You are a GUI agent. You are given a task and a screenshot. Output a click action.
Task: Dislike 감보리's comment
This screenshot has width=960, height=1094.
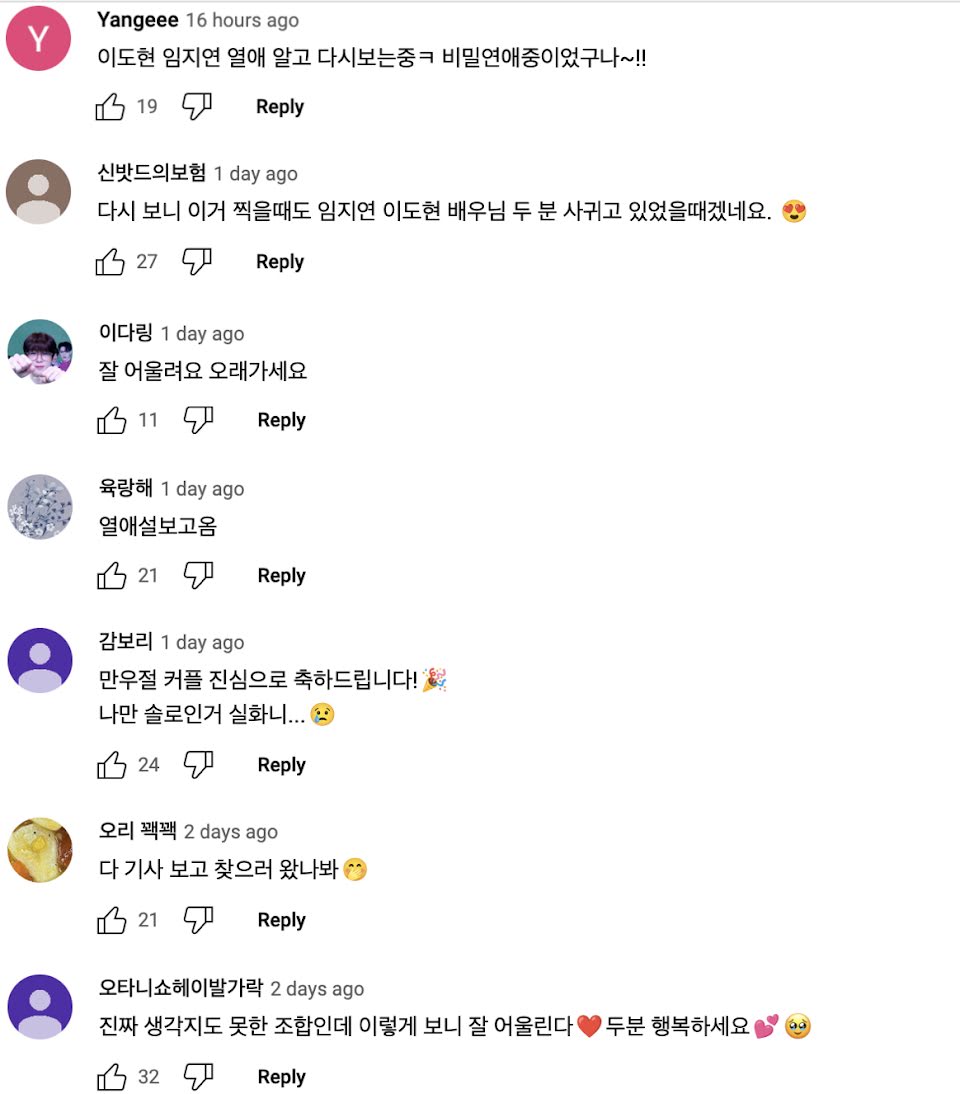[x=198, y=764]
